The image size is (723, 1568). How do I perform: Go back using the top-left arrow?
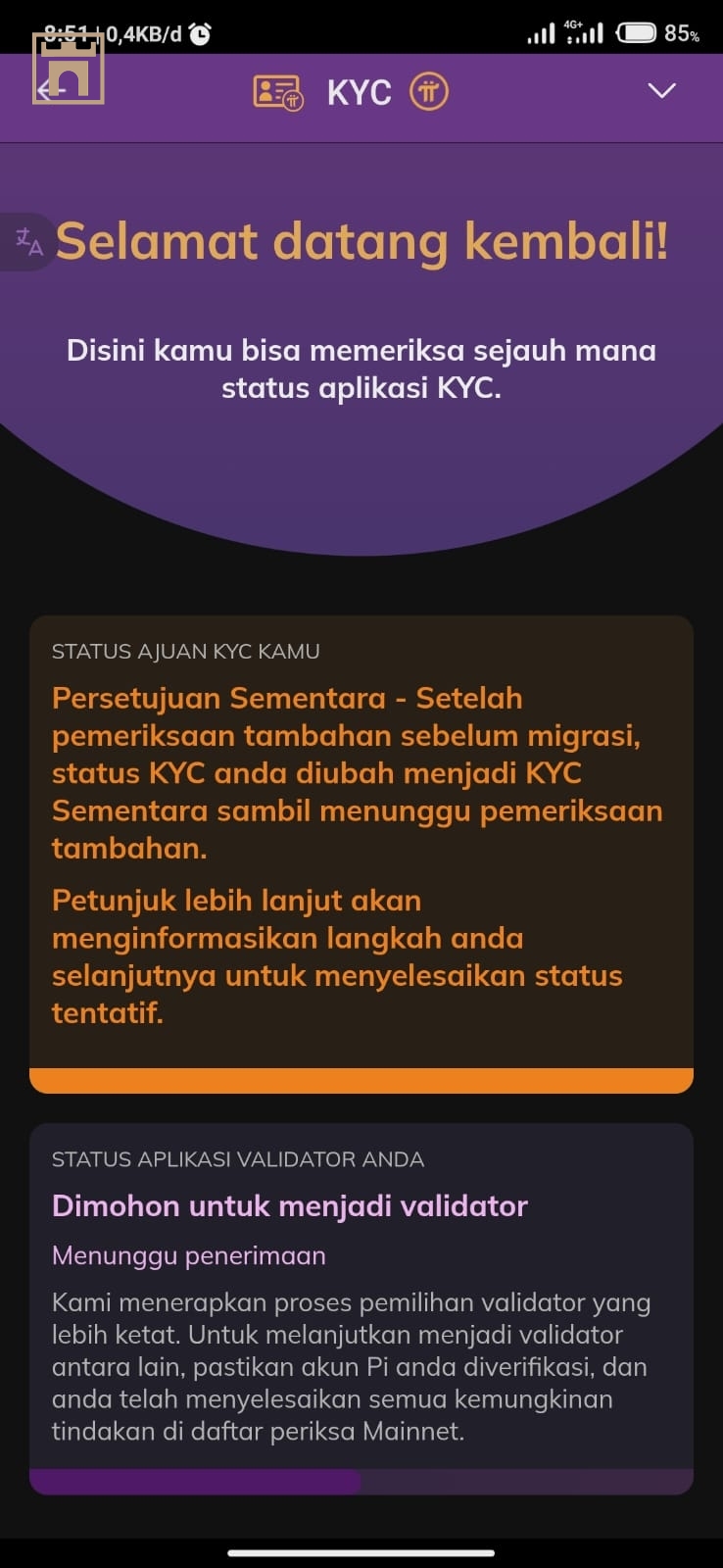[49, 91]
